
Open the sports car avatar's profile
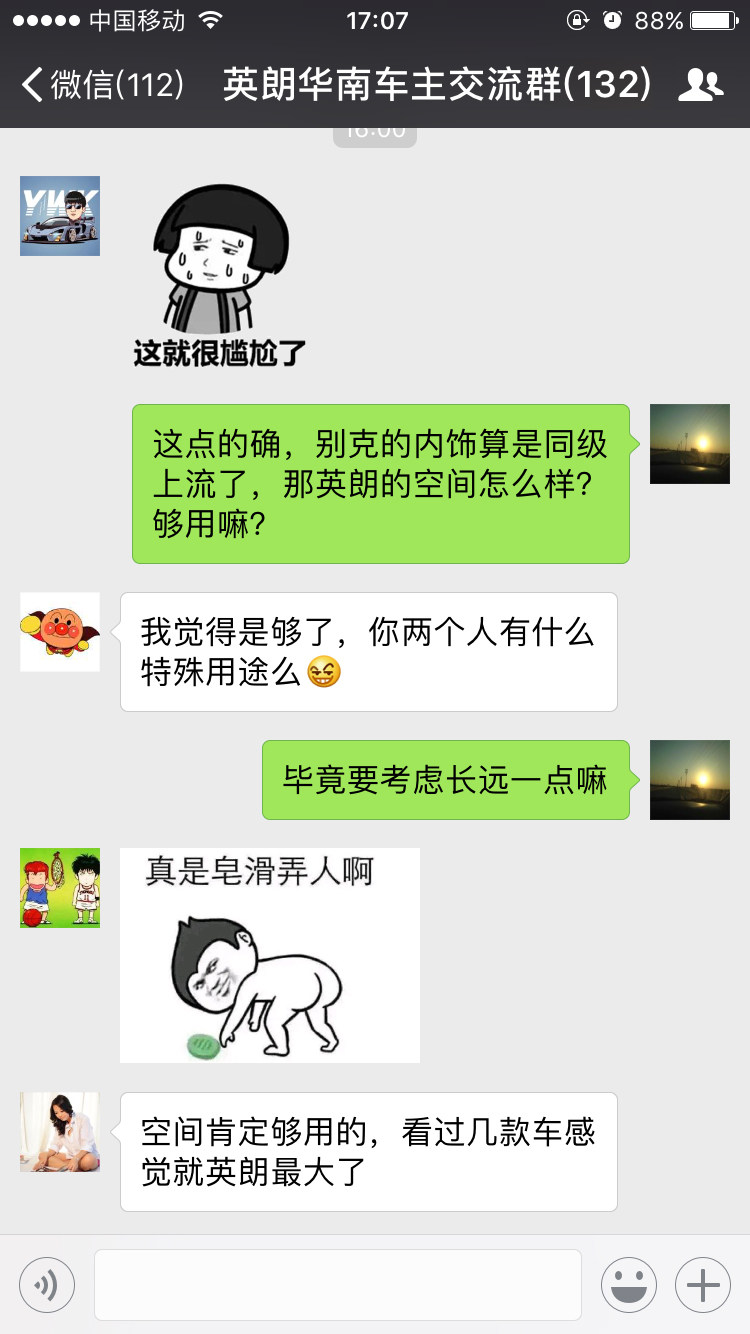point(60,215)
